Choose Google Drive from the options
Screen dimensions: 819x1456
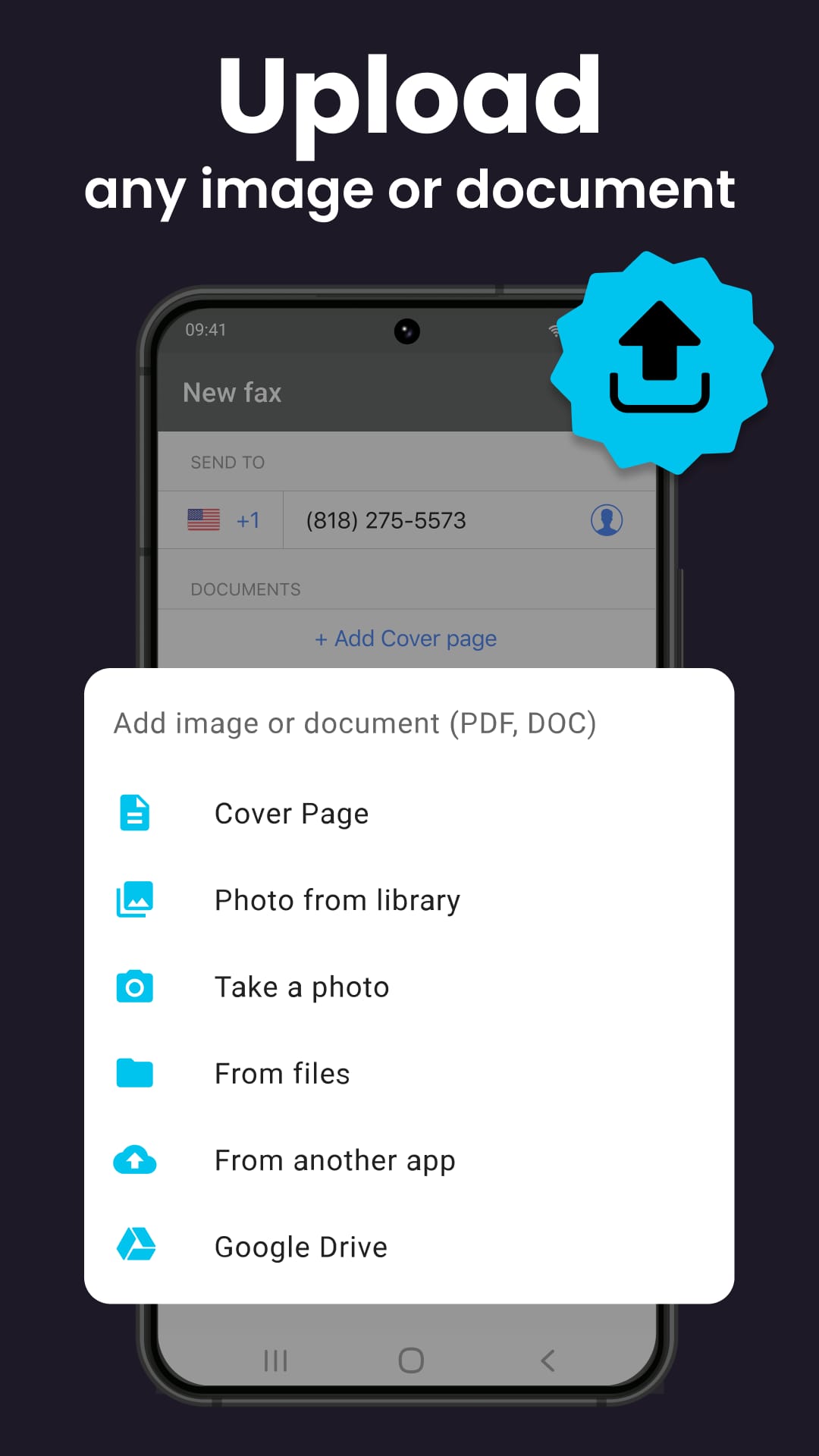(300, 1246)
